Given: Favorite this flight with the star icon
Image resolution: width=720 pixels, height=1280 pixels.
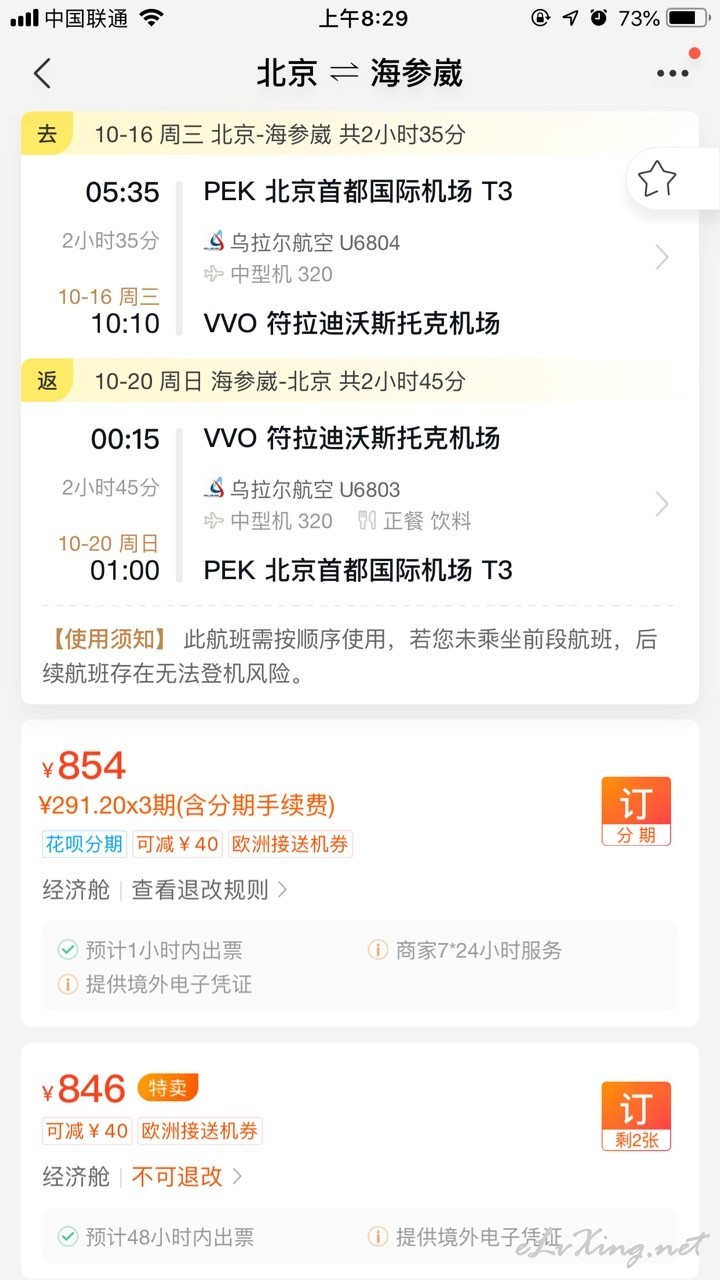Looking at the screenshot, I should click(x=657, y=179).
